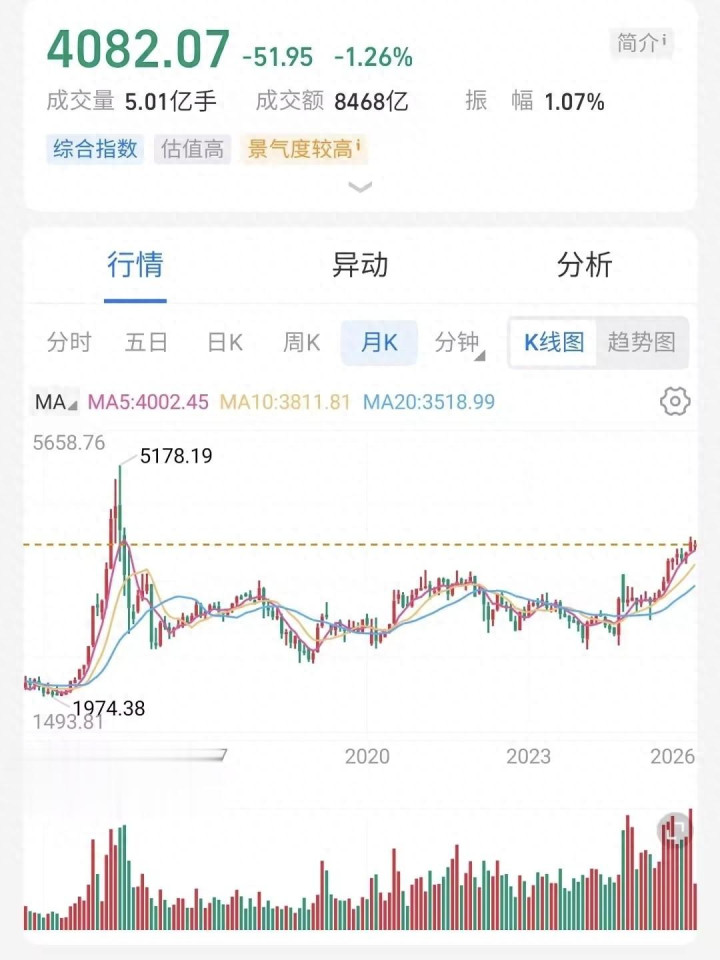Open chart settings gear
The image size is (720, 960).
pyautogui.click(x=675, y=402)
